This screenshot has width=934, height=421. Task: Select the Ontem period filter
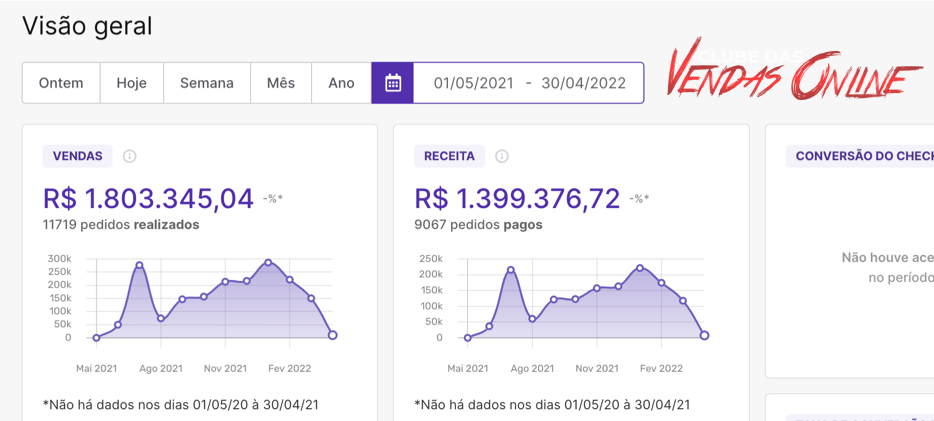pyautogui.click(x=61, y=83)
